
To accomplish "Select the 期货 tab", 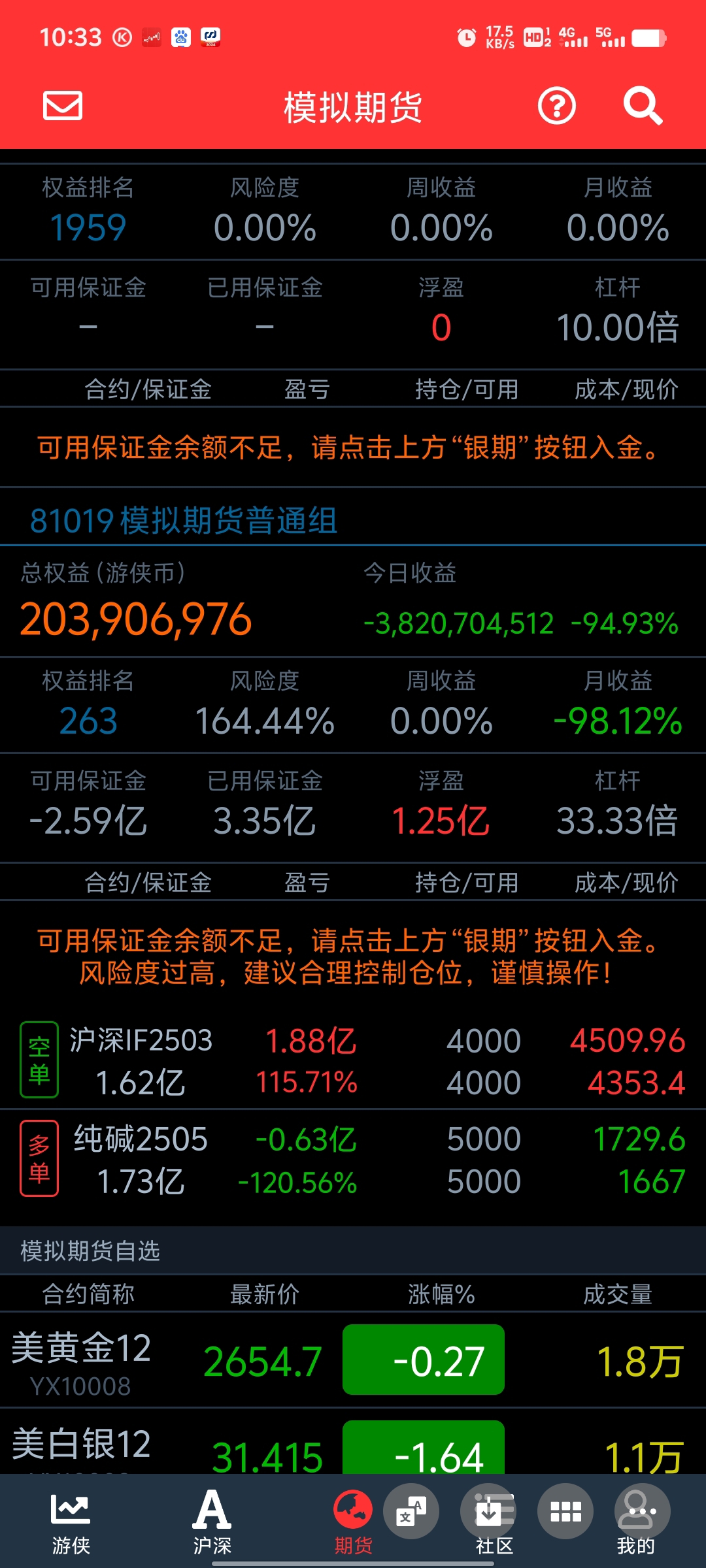I will (x=353, y=1524).
